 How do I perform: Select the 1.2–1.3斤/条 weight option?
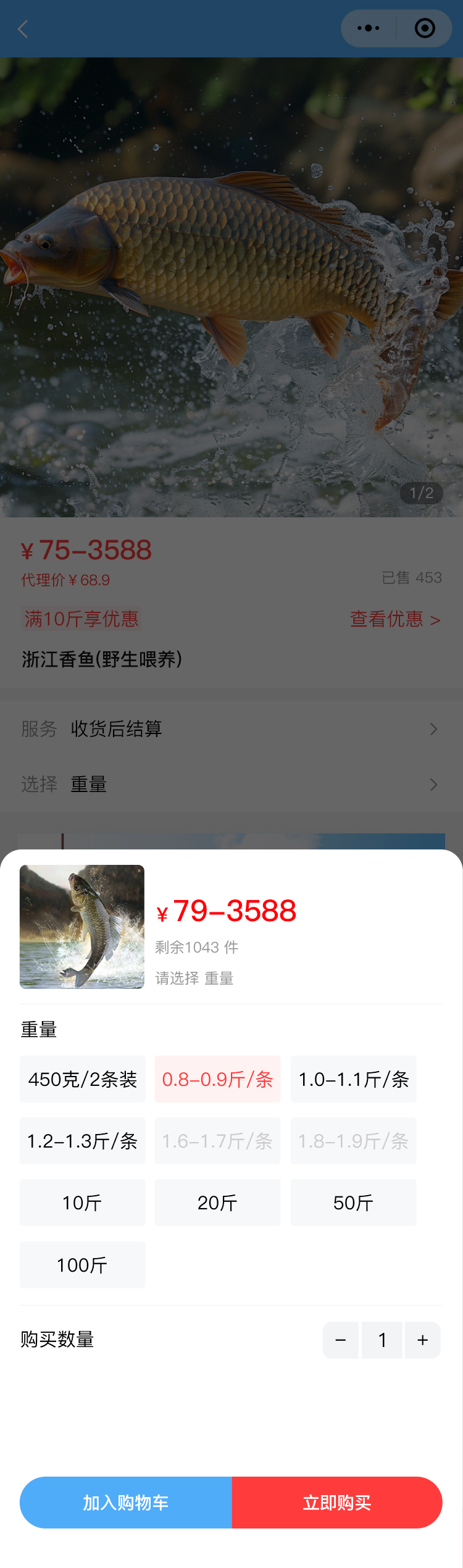click(83, 1141)
